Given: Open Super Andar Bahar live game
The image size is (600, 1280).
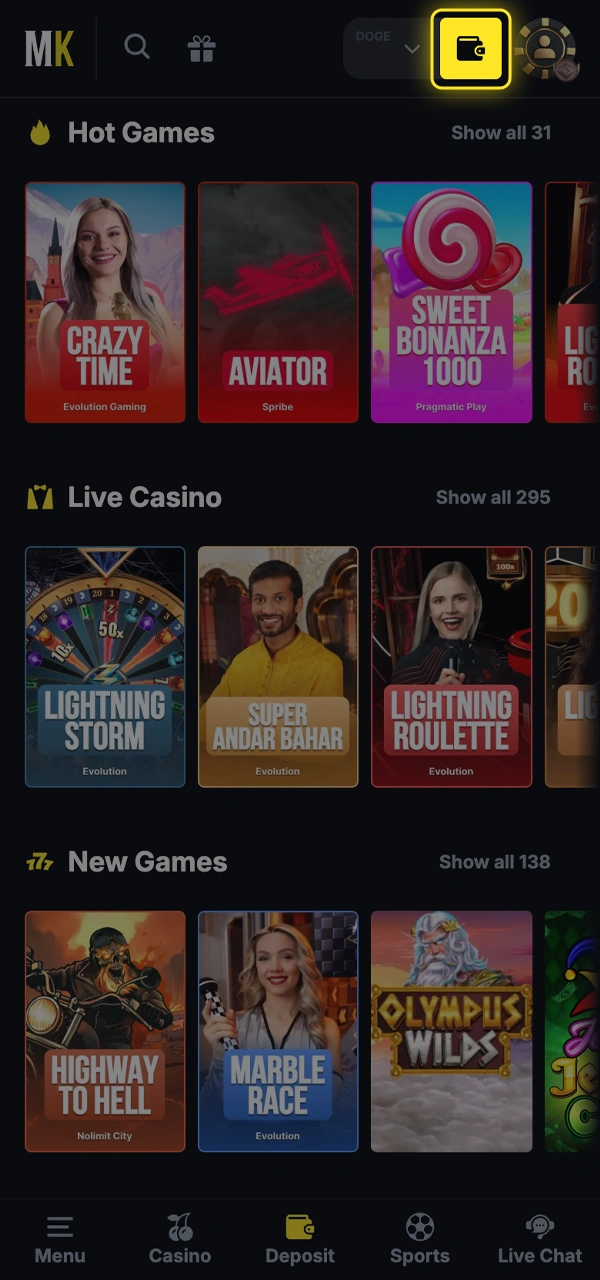Looking at the screenshot, I should (278, 667).
